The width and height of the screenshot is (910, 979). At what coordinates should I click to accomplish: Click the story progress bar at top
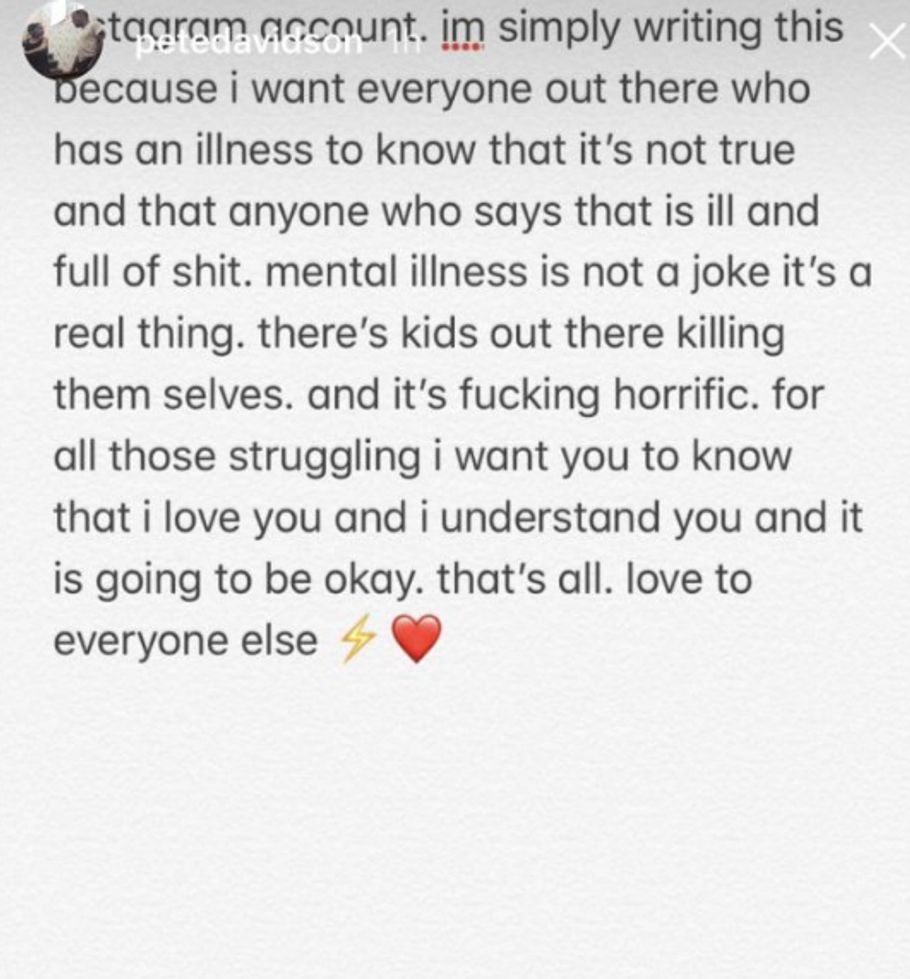click(x=455, y=5)
